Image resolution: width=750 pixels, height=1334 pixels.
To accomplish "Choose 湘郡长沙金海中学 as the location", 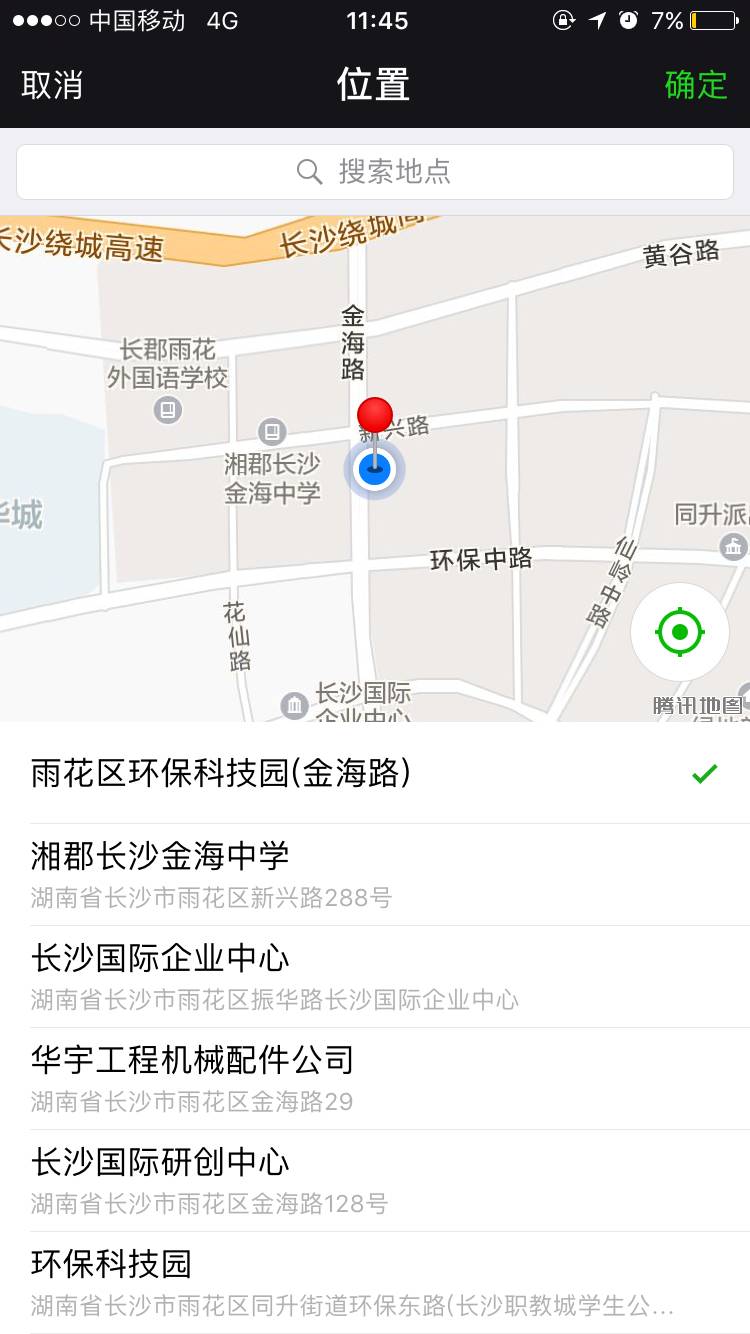I will pyautogui.click(x=375, y=875).
